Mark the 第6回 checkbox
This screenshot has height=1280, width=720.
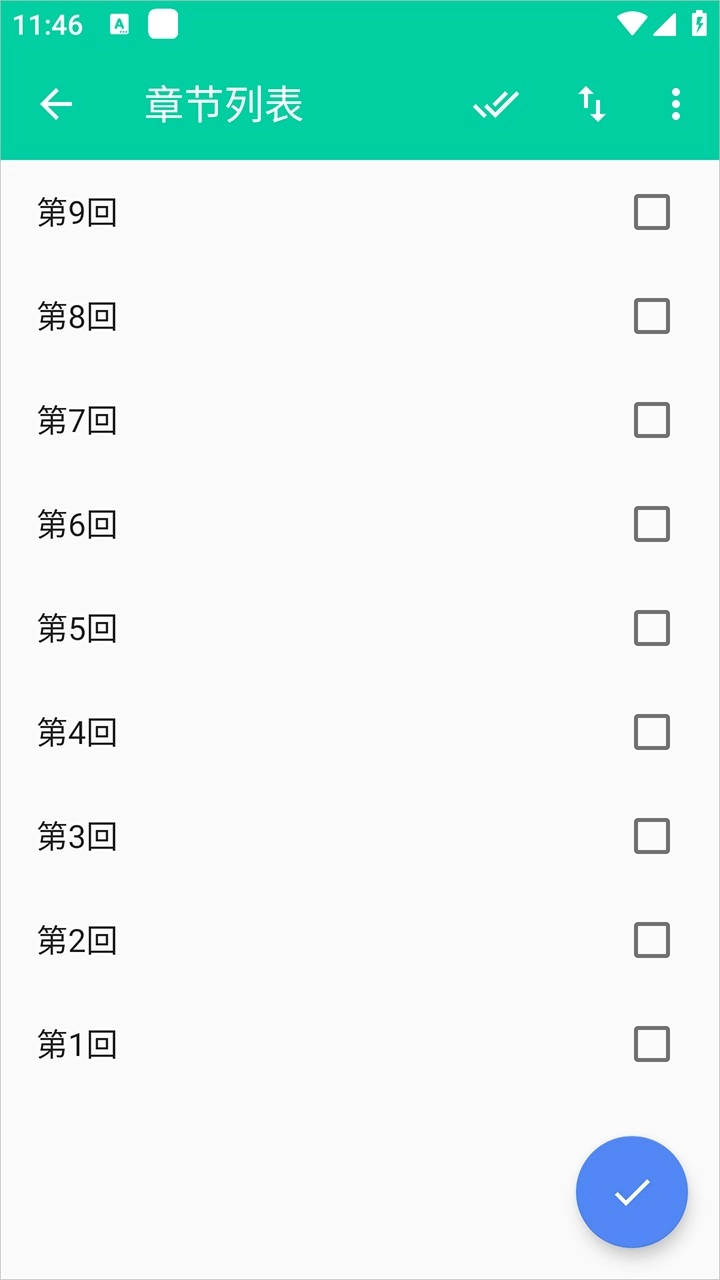click(x=652, y=524)
